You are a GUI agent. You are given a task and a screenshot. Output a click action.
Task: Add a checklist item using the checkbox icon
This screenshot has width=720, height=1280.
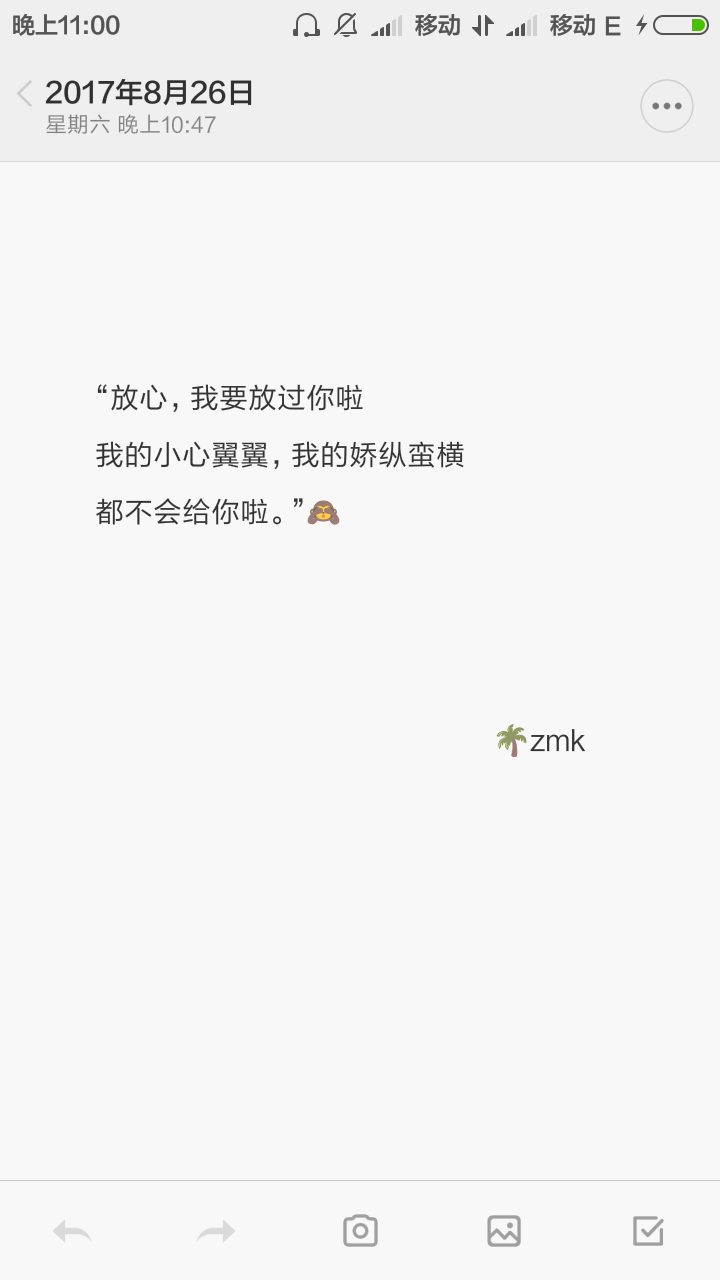pos(648,1230)
